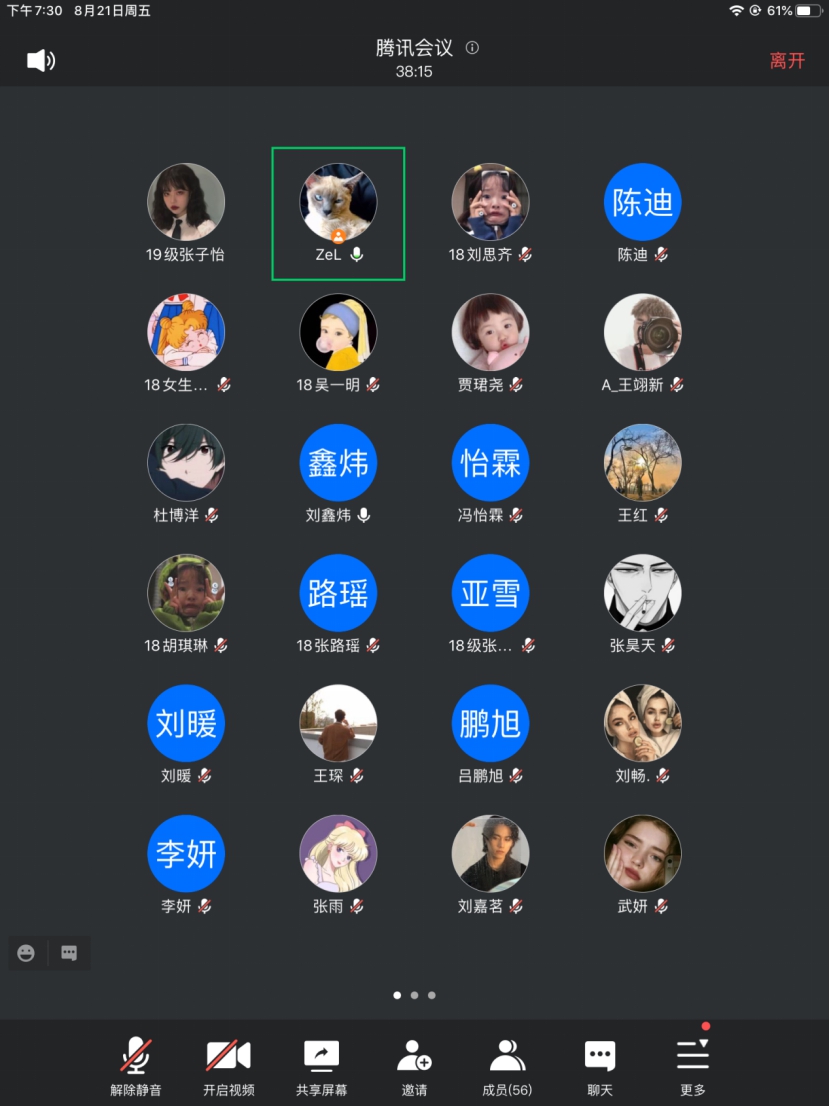Image resolution: width=830 pixels, height=1106 pixels.
Task: Open the quick message bubble icon
Action: (69, 953)
